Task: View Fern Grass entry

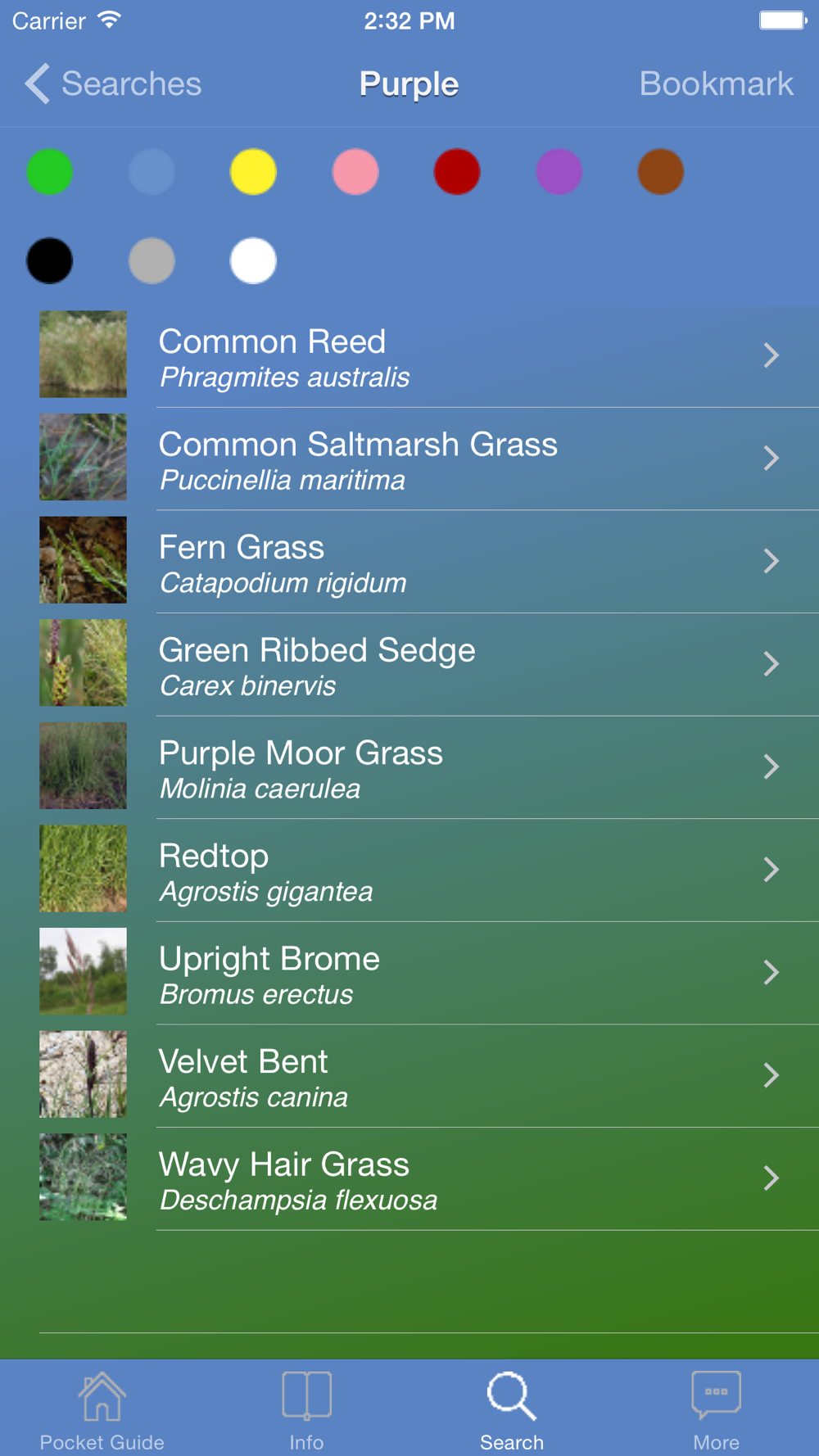Action: pos(409,562)
